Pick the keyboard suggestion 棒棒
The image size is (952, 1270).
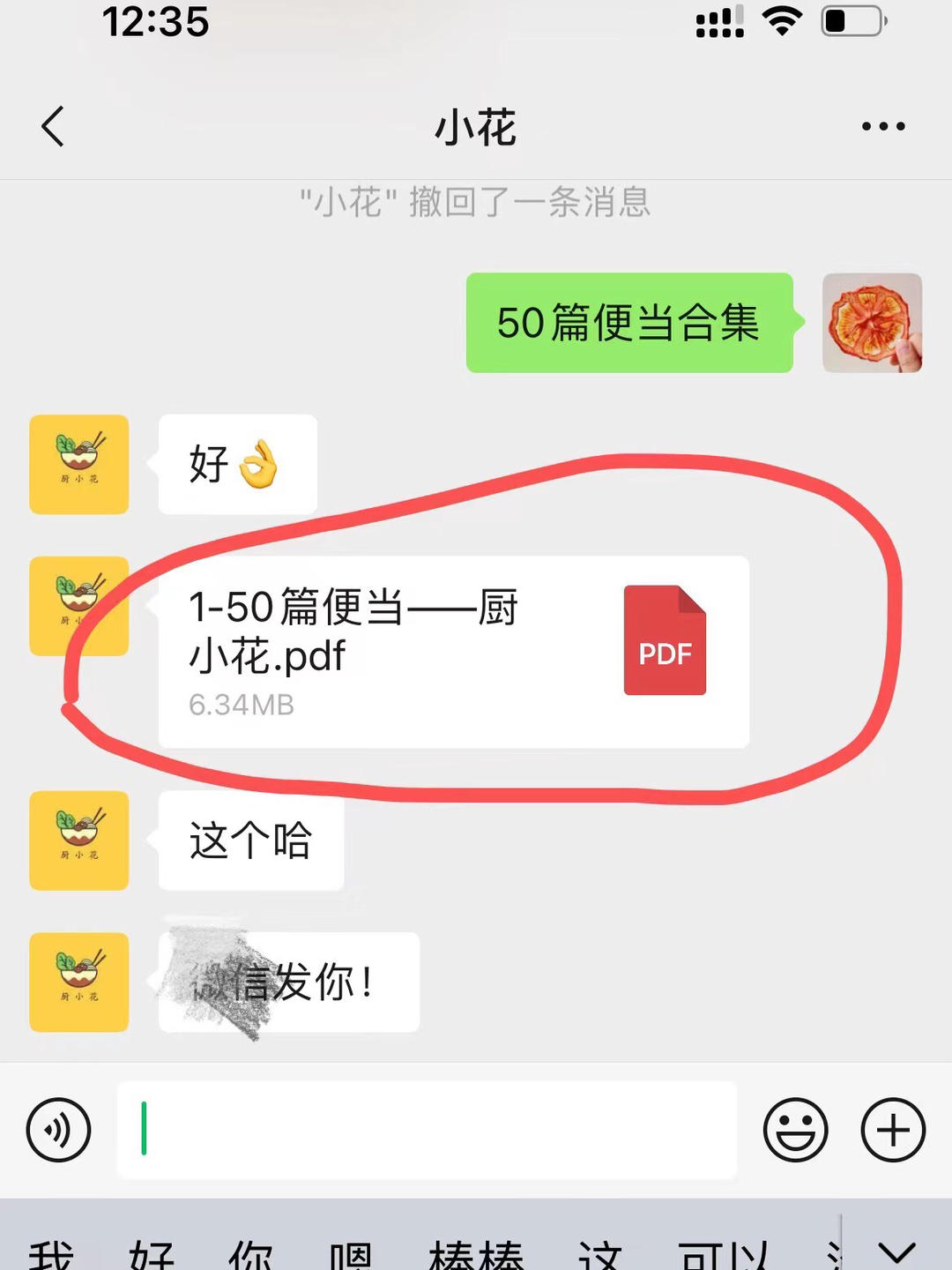pyautogui.click(x=476, y=1252)
